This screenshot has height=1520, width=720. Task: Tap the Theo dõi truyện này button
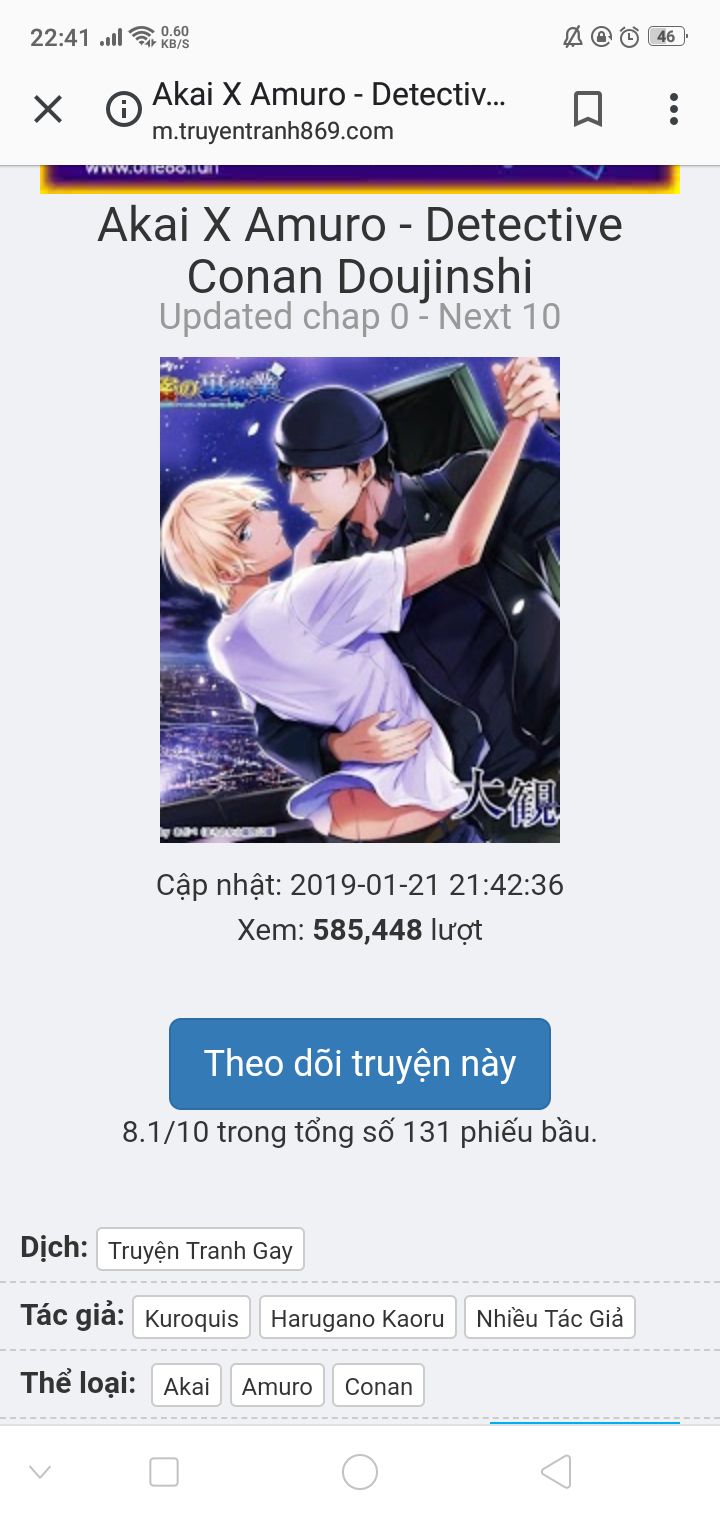(x=360, y=1064)
